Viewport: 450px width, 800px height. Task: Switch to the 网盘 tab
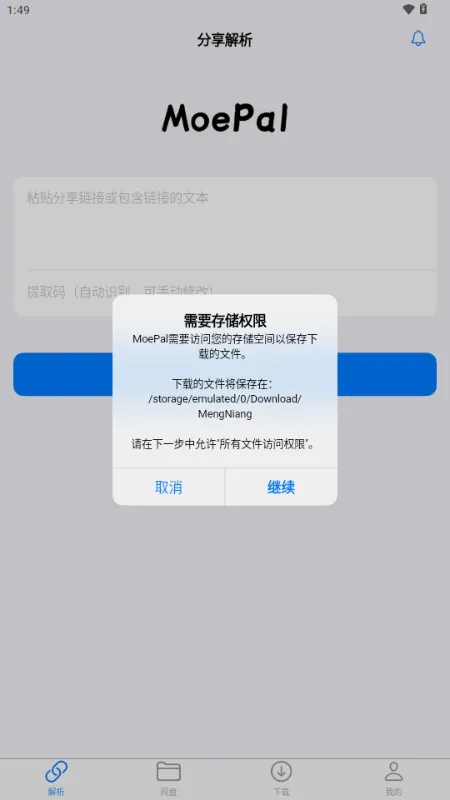[x=168, y=779]
